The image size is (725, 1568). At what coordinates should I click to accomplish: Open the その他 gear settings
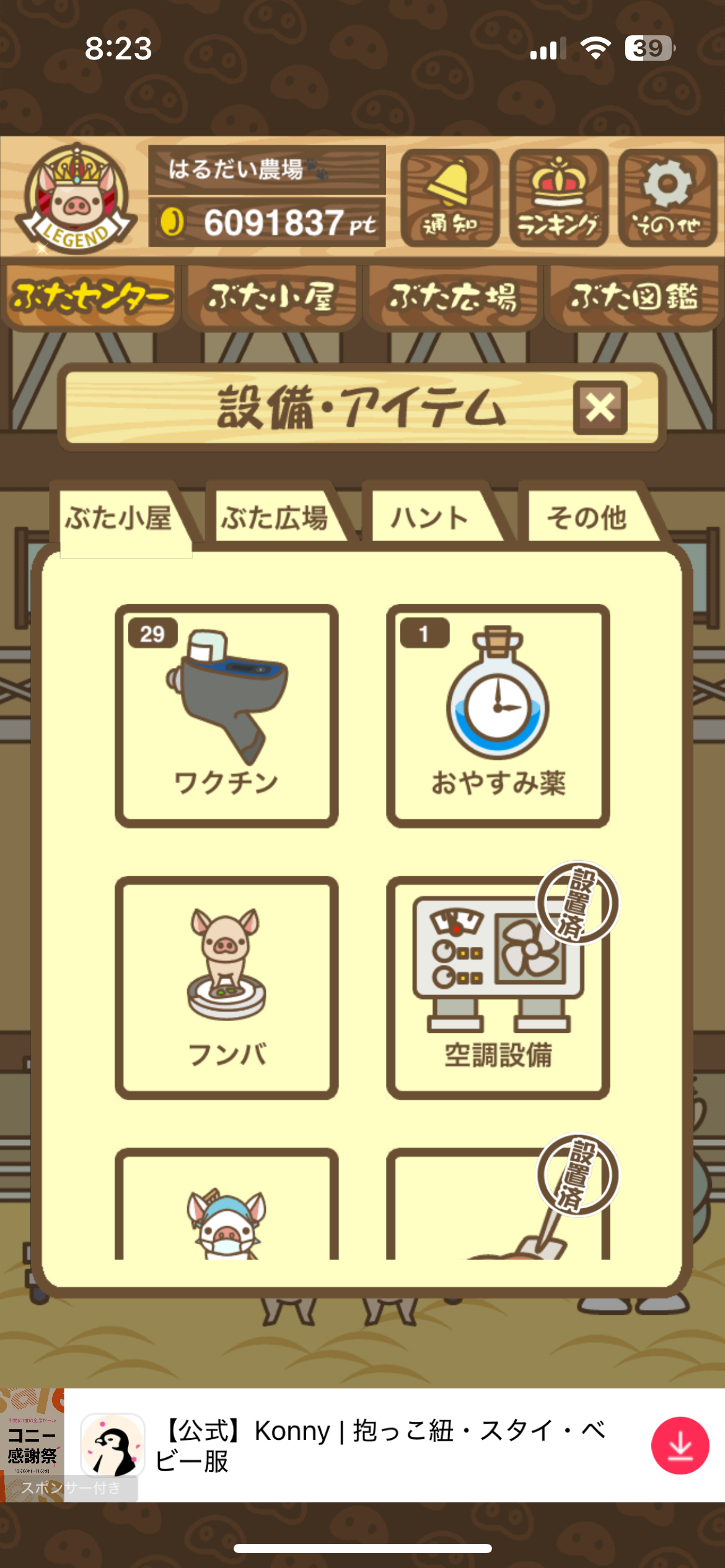tap(667, 198)
